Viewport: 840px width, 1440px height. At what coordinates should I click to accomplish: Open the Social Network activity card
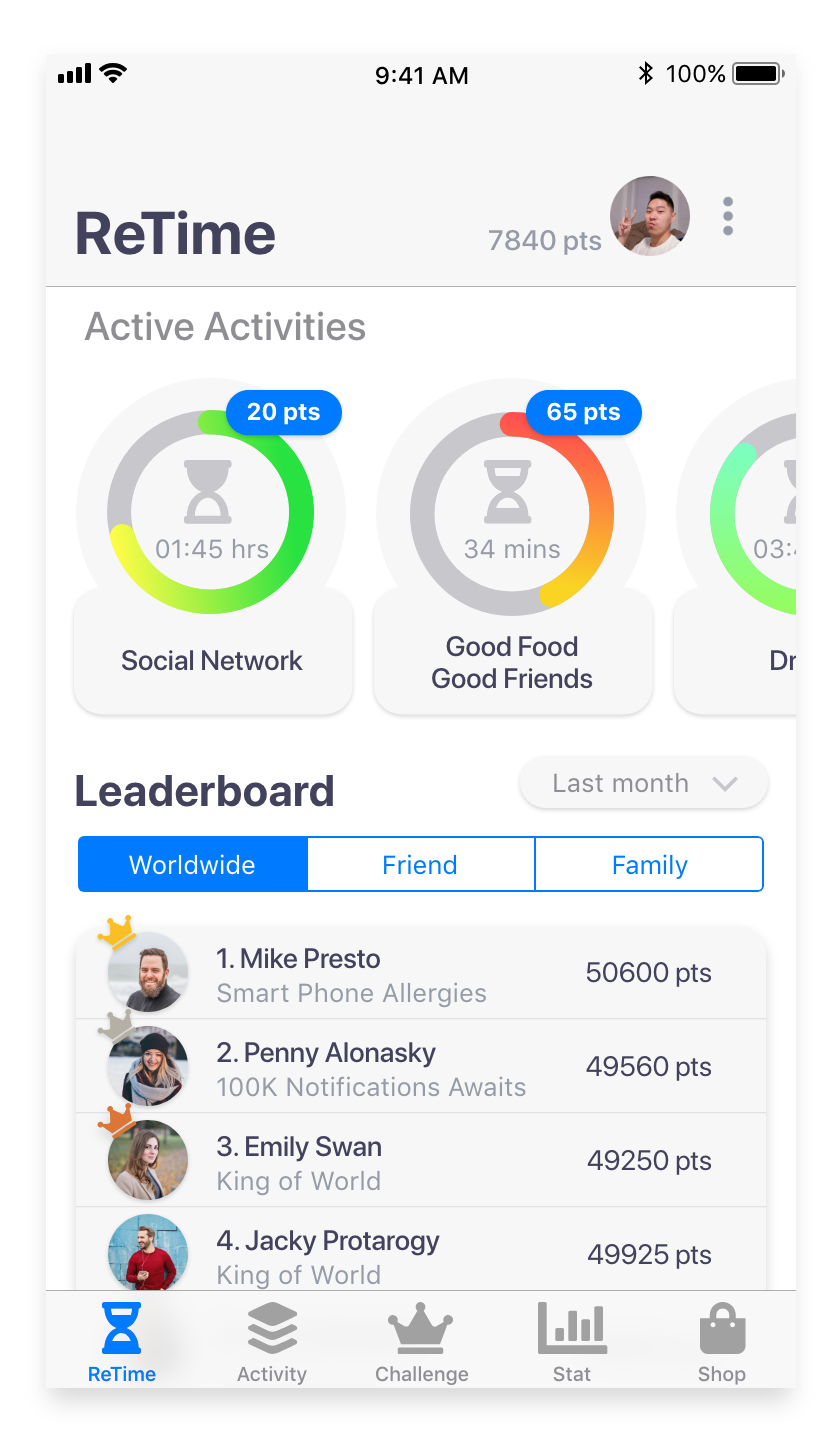(x=213, y=548)
